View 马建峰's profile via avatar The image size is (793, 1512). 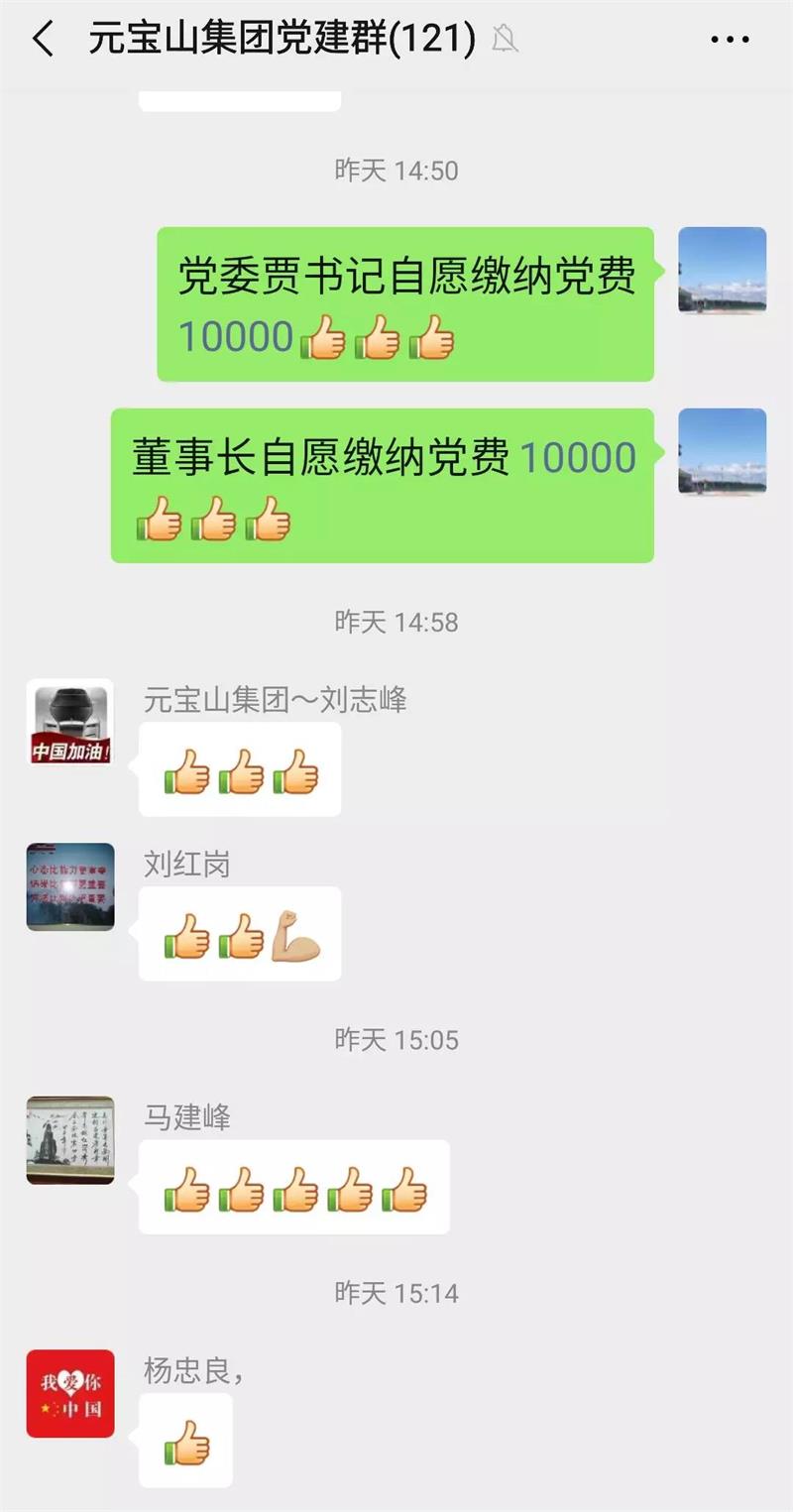tap(70, 1140)
